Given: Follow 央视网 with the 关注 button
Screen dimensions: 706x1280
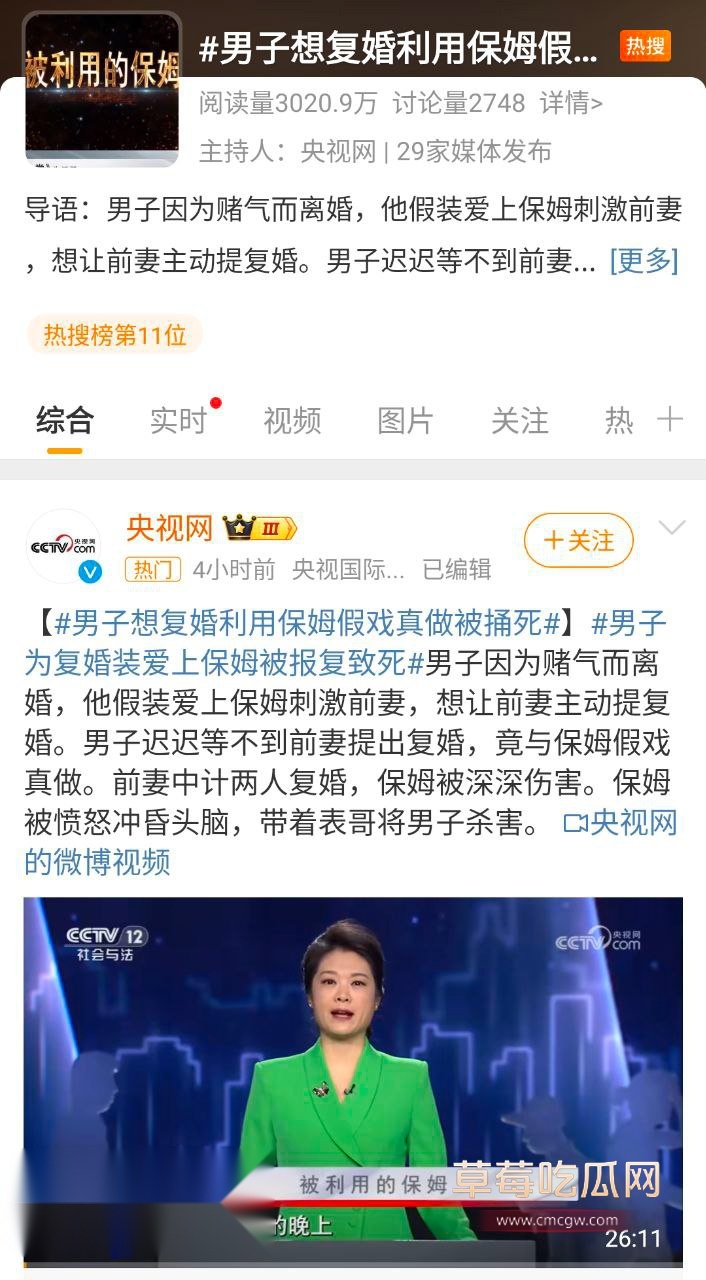Looking at the screenshot, I should (578, 541).
